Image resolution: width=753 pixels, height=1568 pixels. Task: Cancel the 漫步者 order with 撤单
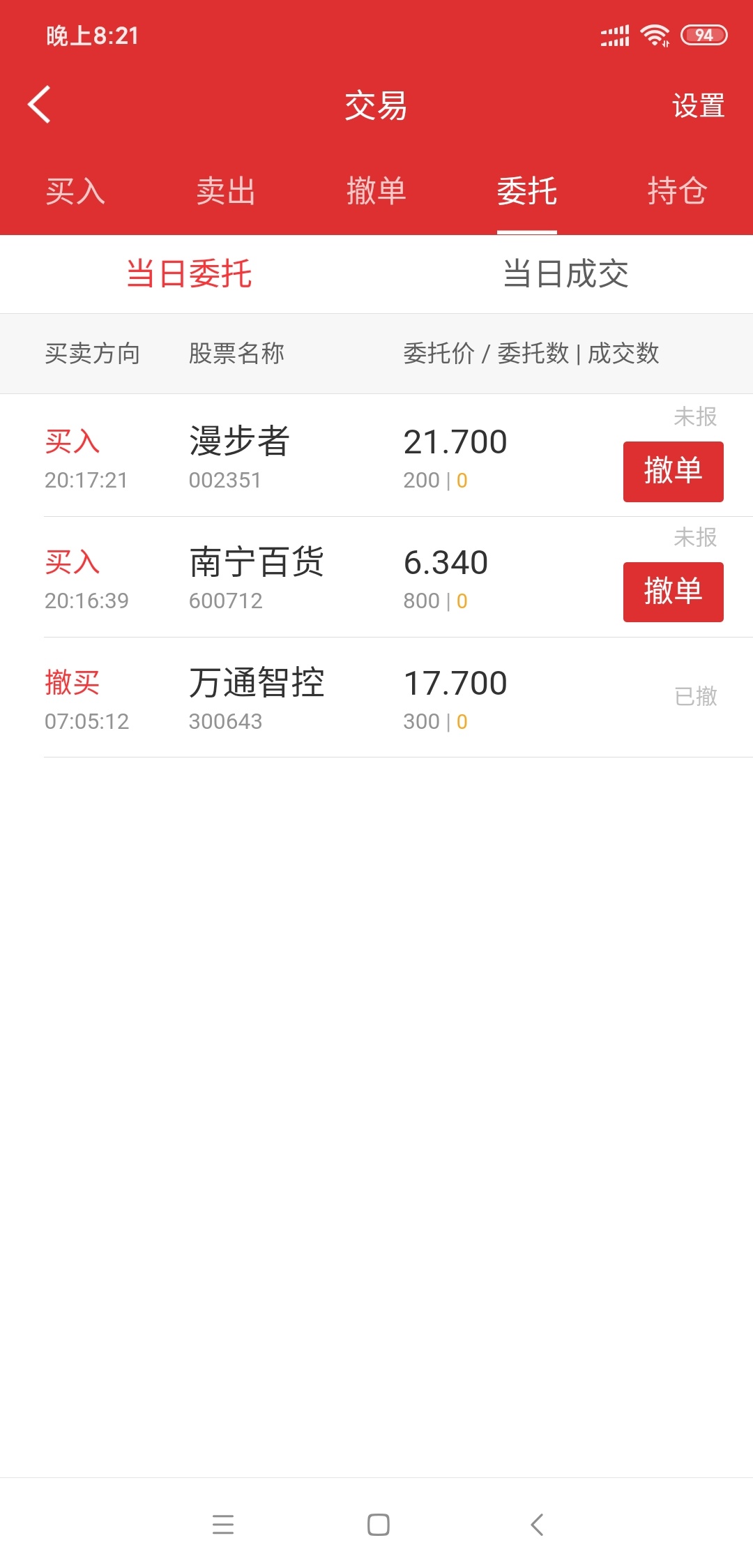673,472
